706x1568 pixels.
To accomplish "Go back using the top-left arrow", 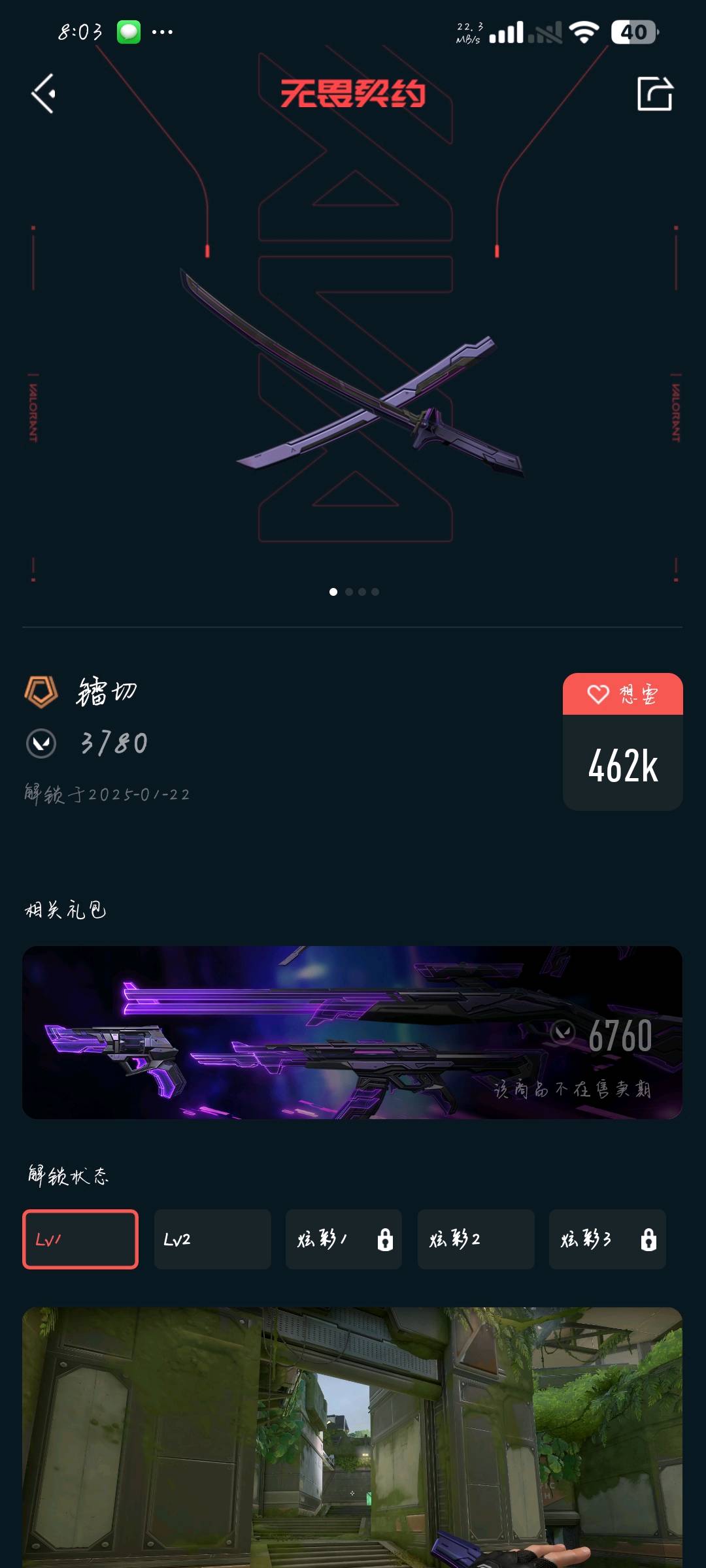I will (x=43, y=93).
